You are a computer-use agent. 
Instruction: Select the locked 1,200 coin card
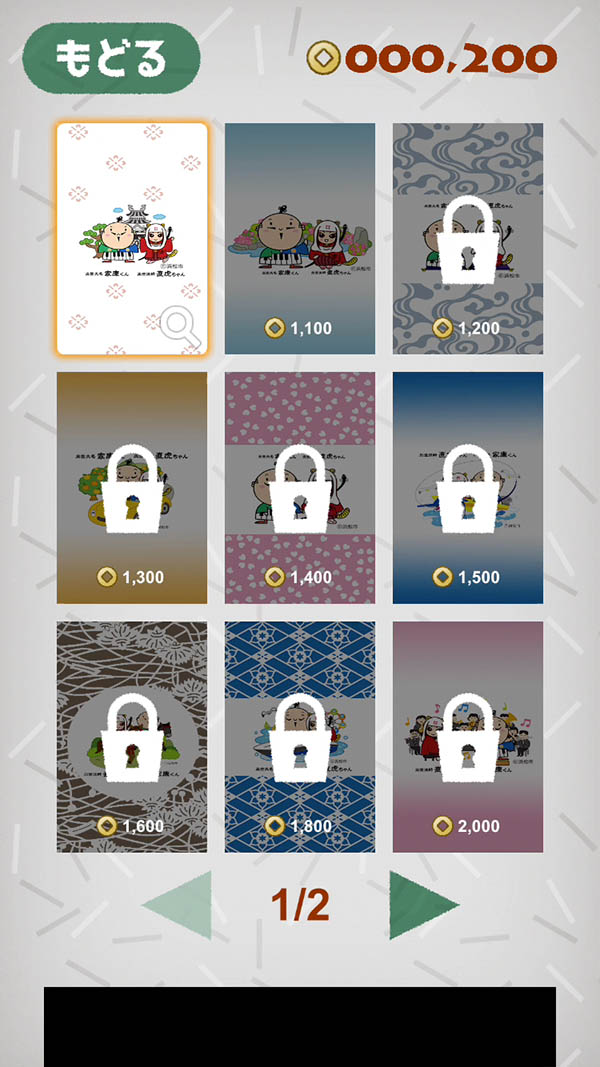click(467, 238)
